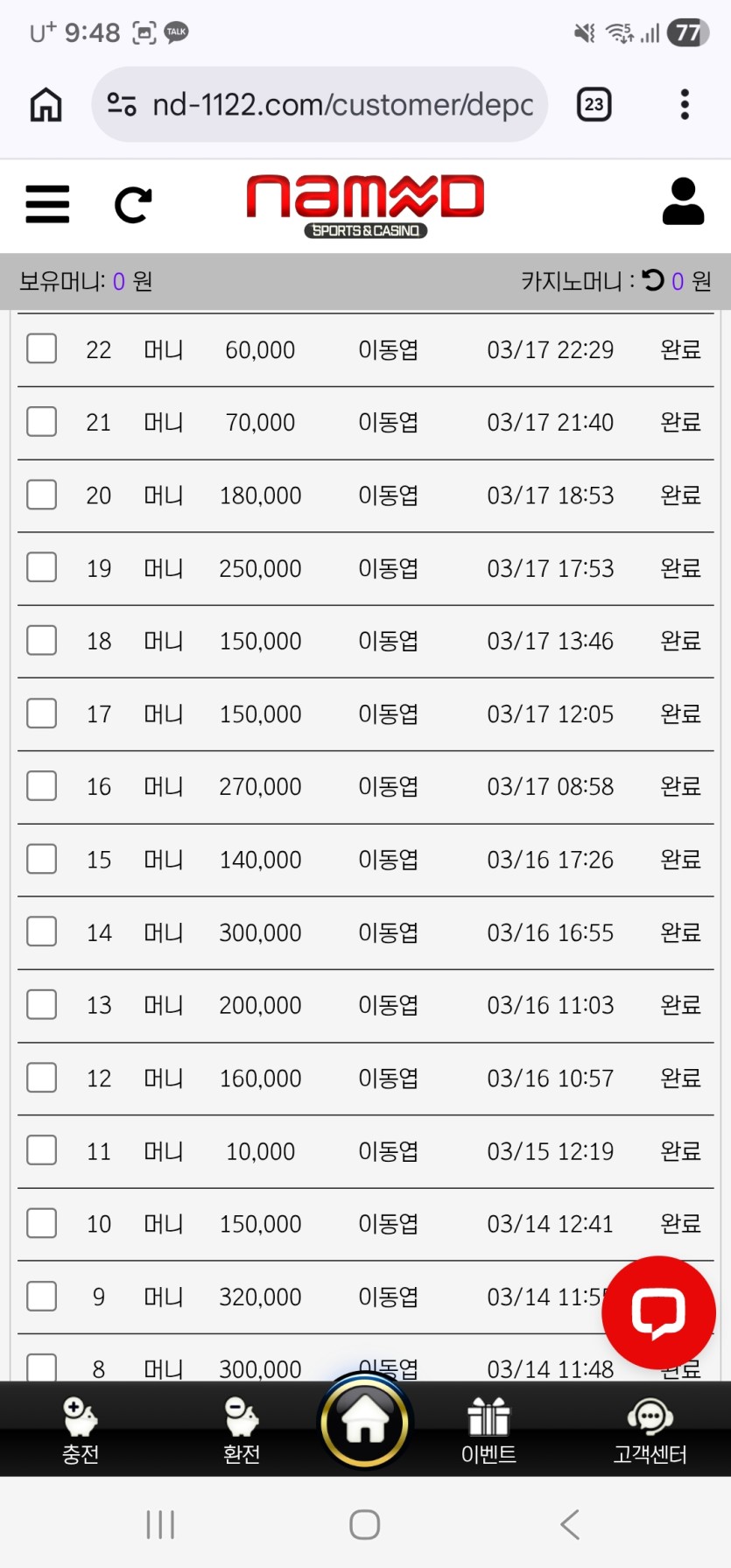Image resolution: width=731 pixels, height=1568 pixels.
Task: Visit the 고객센터 customer center
Action: pos(650,1430)
